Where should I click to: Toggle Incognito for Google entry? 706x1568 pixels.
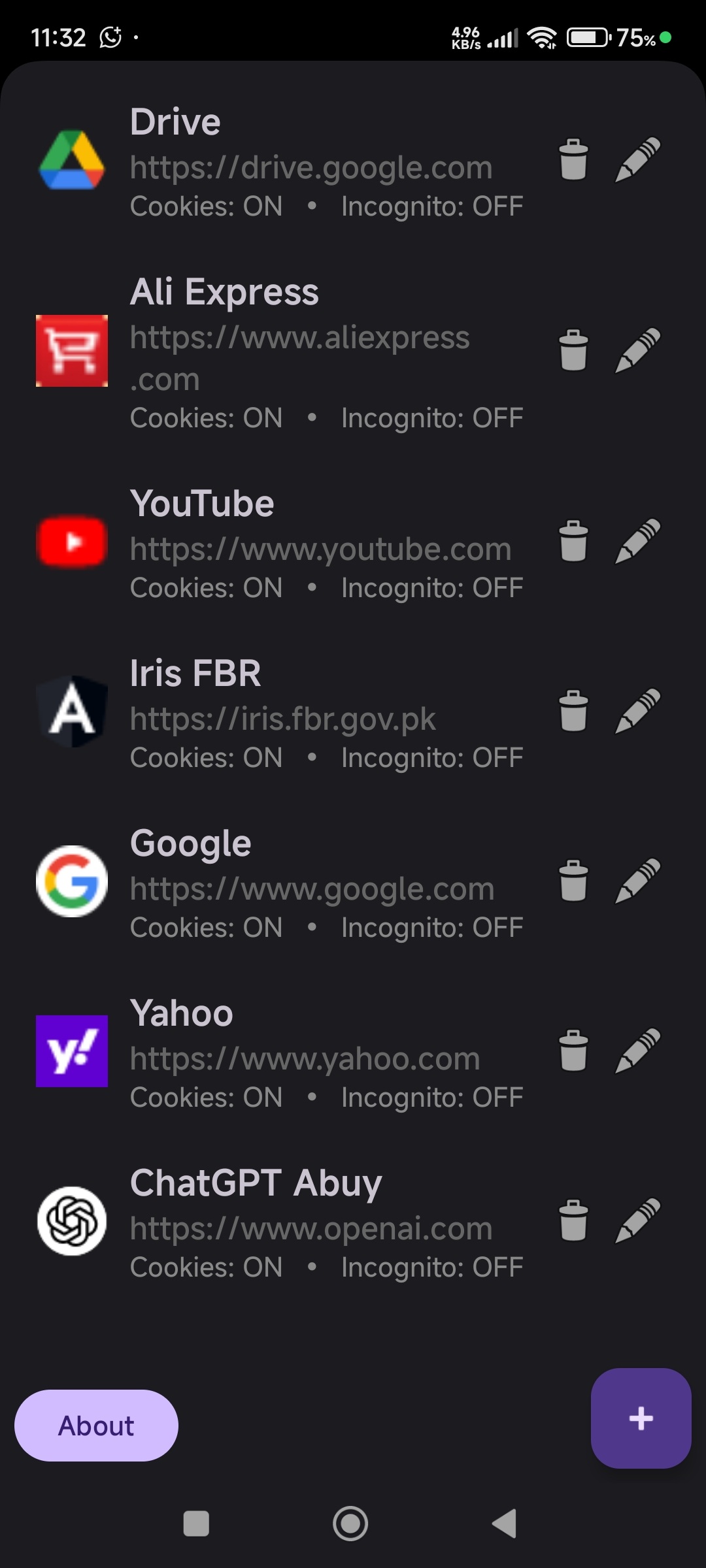[x=431, y=926]
